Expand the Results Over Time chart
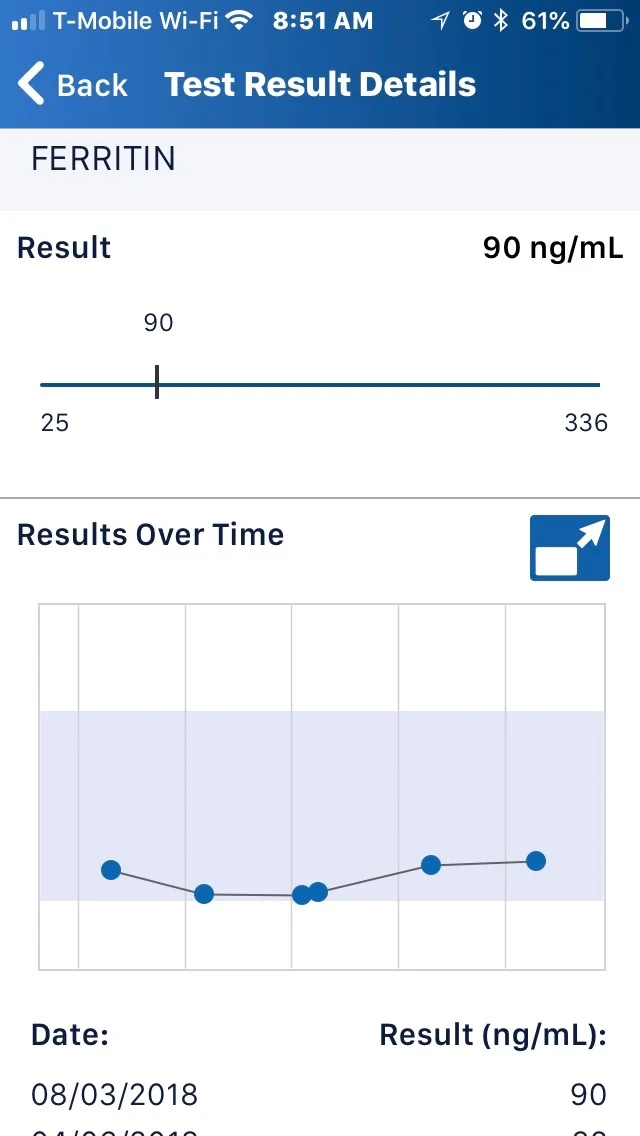The height and width of the screenshot is (1136, 640). point(570,548)
